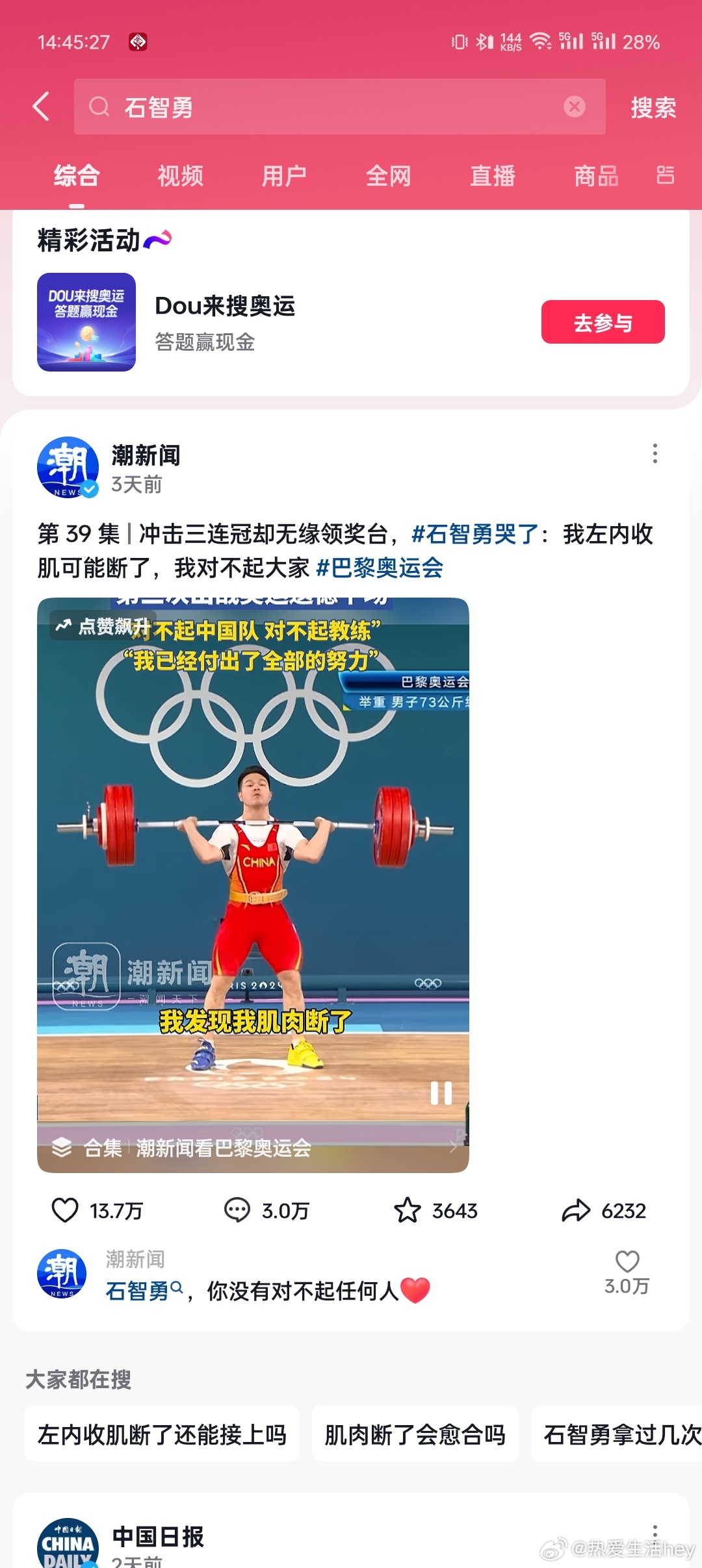
Task: Open the filter icon beside 商品
Action: 665,175
